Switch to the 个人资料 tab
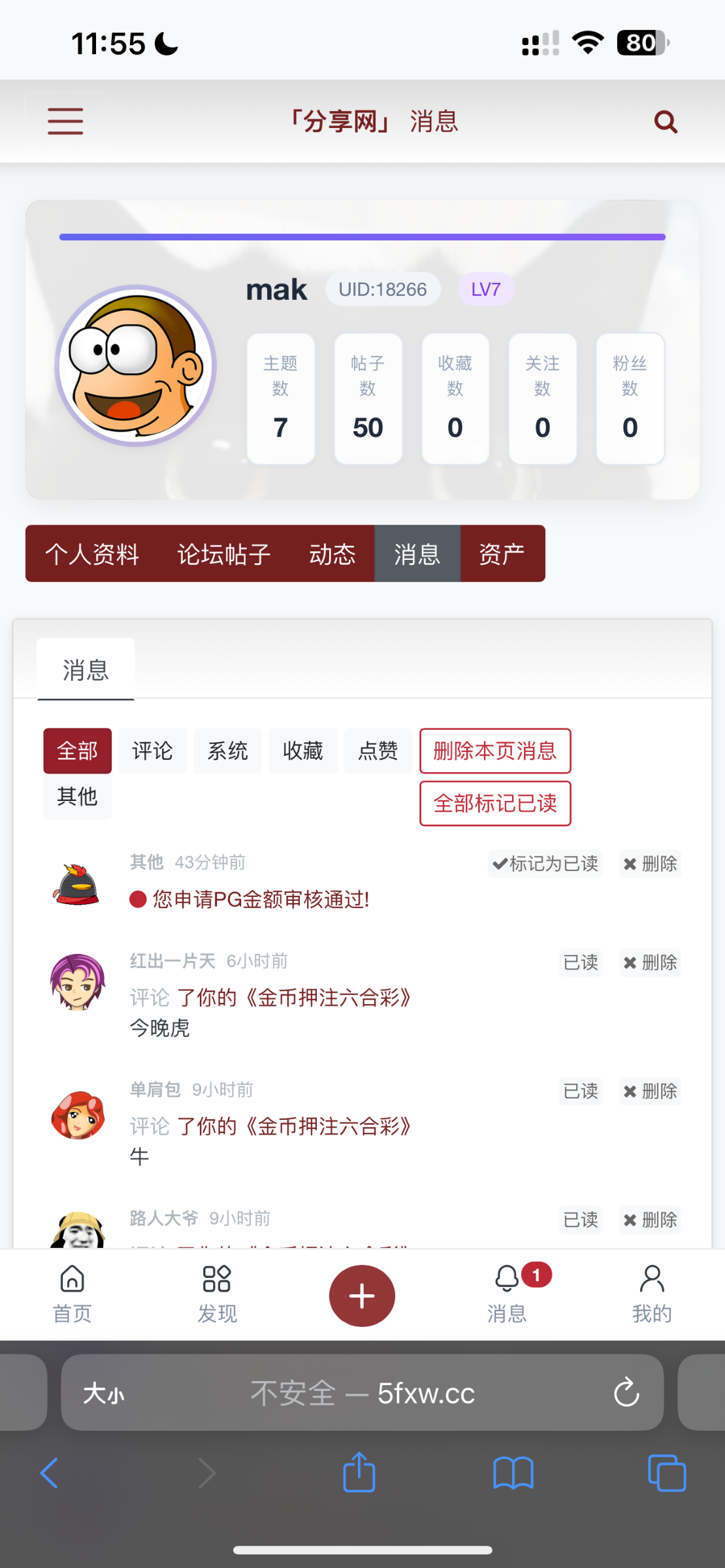This screenshot has width=725, height=1568. 92,554
